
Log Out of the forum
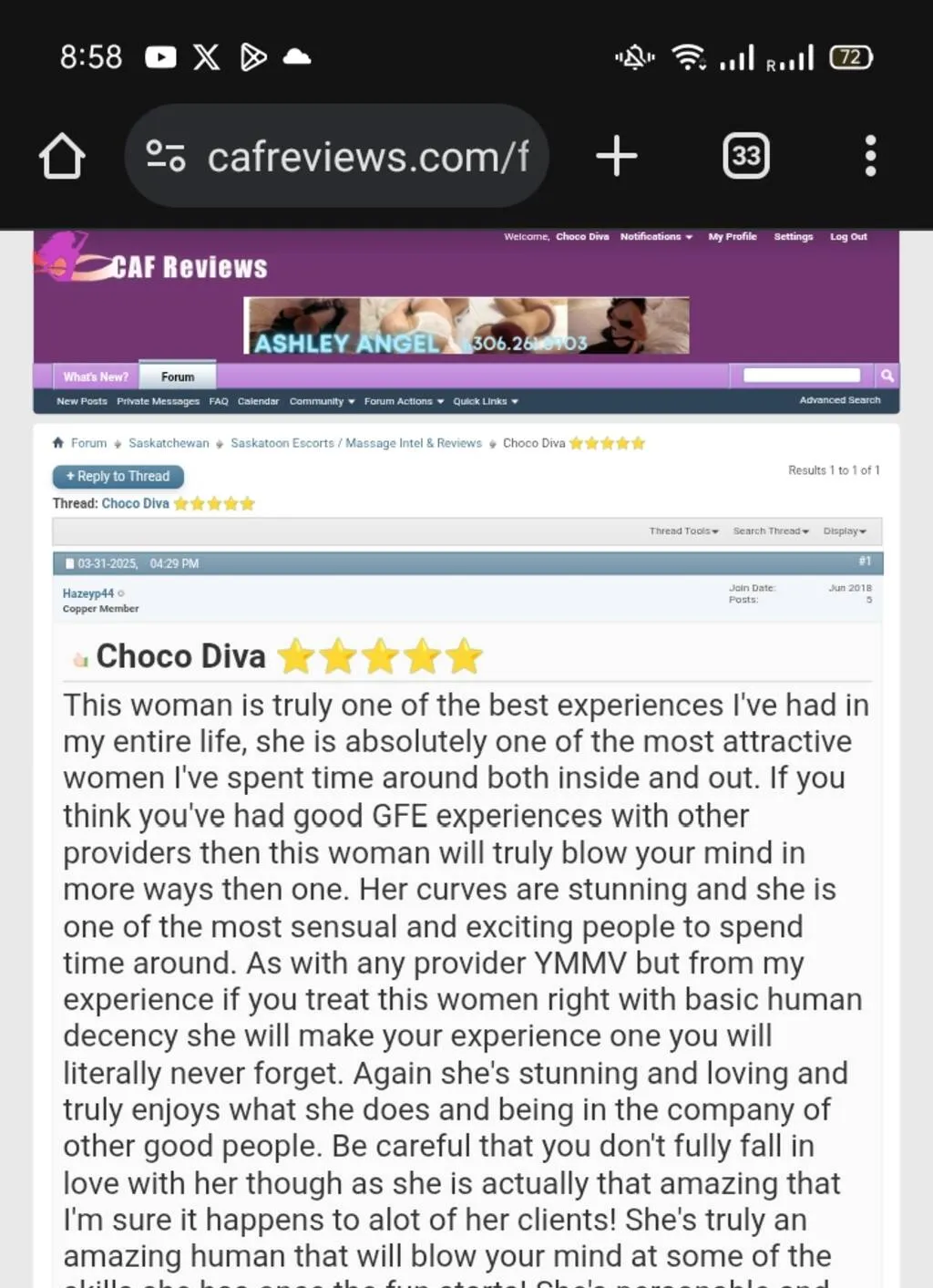847,237
